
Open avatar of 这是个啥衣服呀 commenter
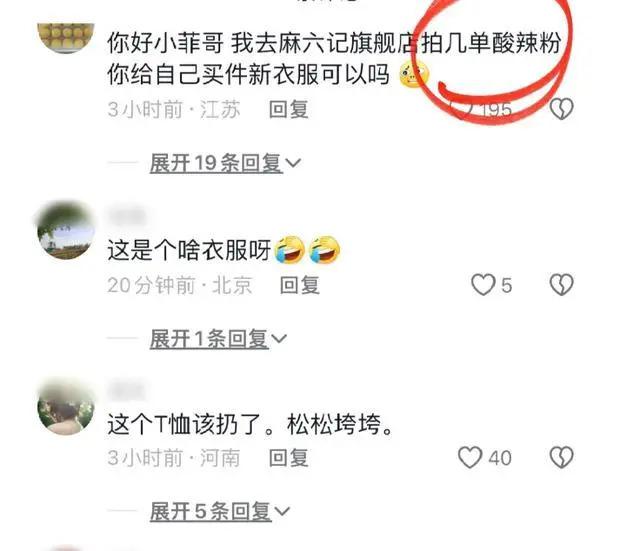pos(66,230)
